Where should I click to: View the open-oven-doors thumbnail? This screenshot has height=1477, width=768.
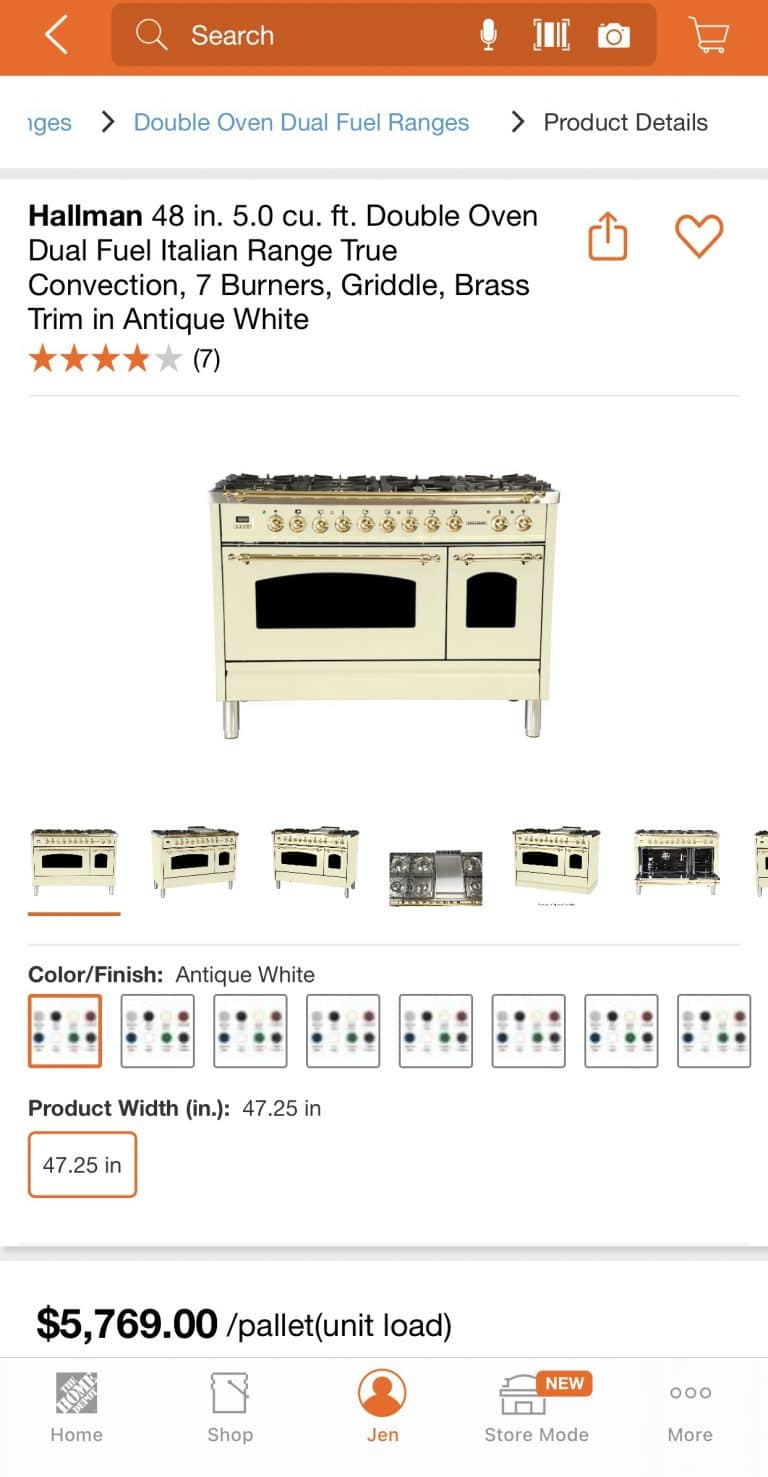coord(677,862)
